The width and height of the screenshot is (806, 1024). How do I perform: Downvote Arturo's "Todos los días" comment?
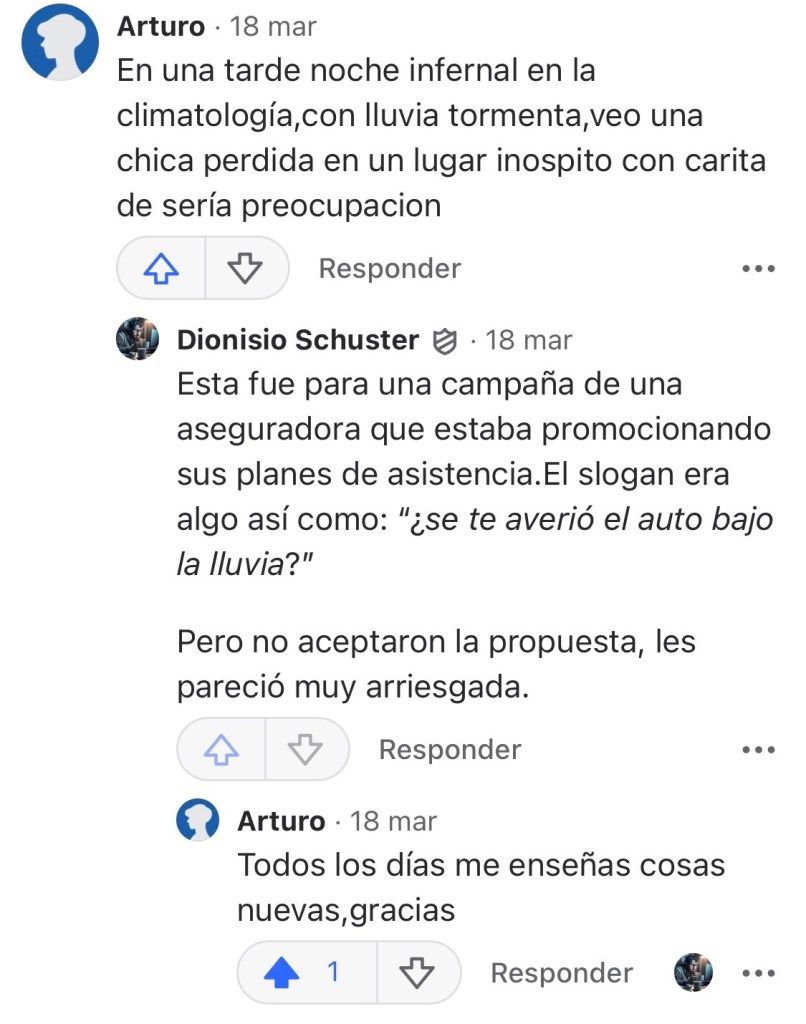(417, 972)
